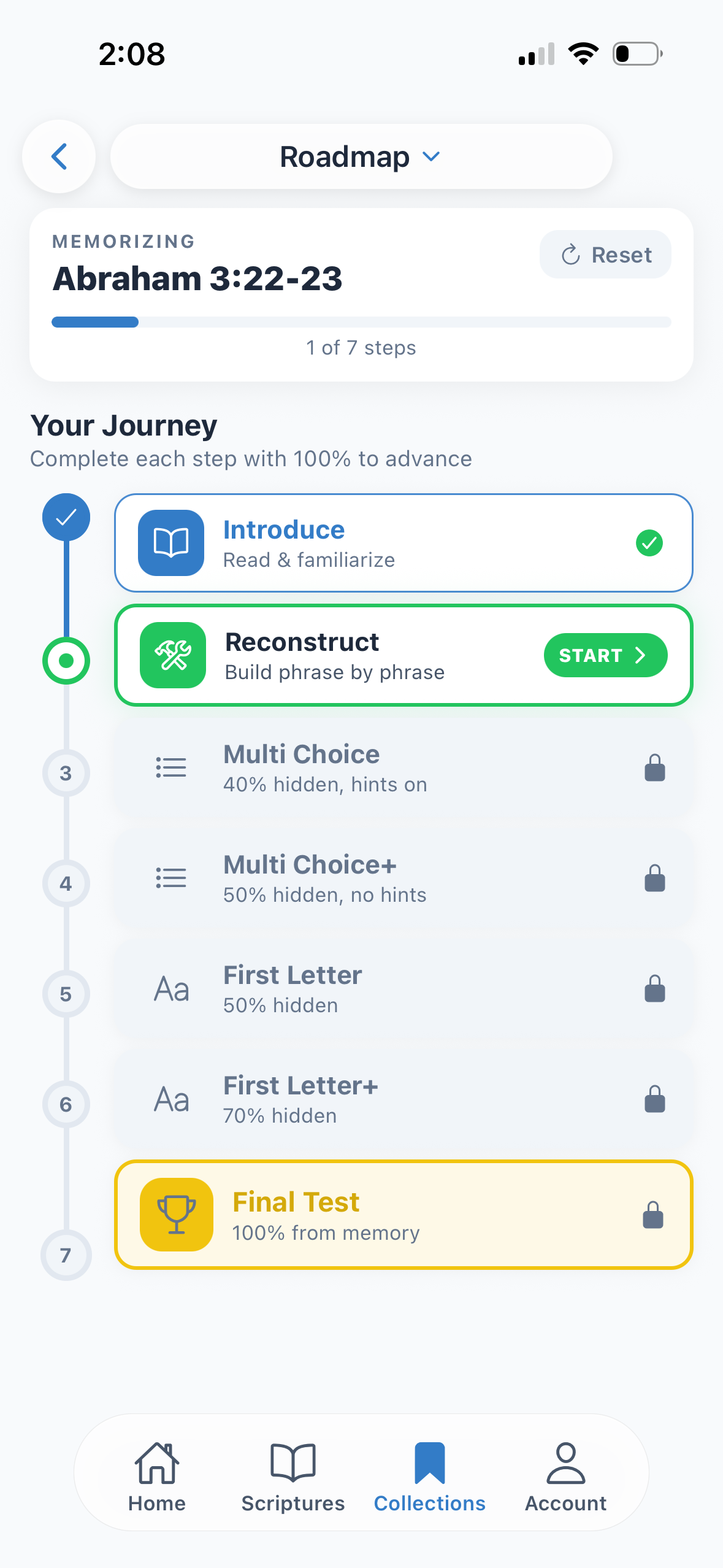Reset the Abraham 3:22-23 progress

click(605, 254)
